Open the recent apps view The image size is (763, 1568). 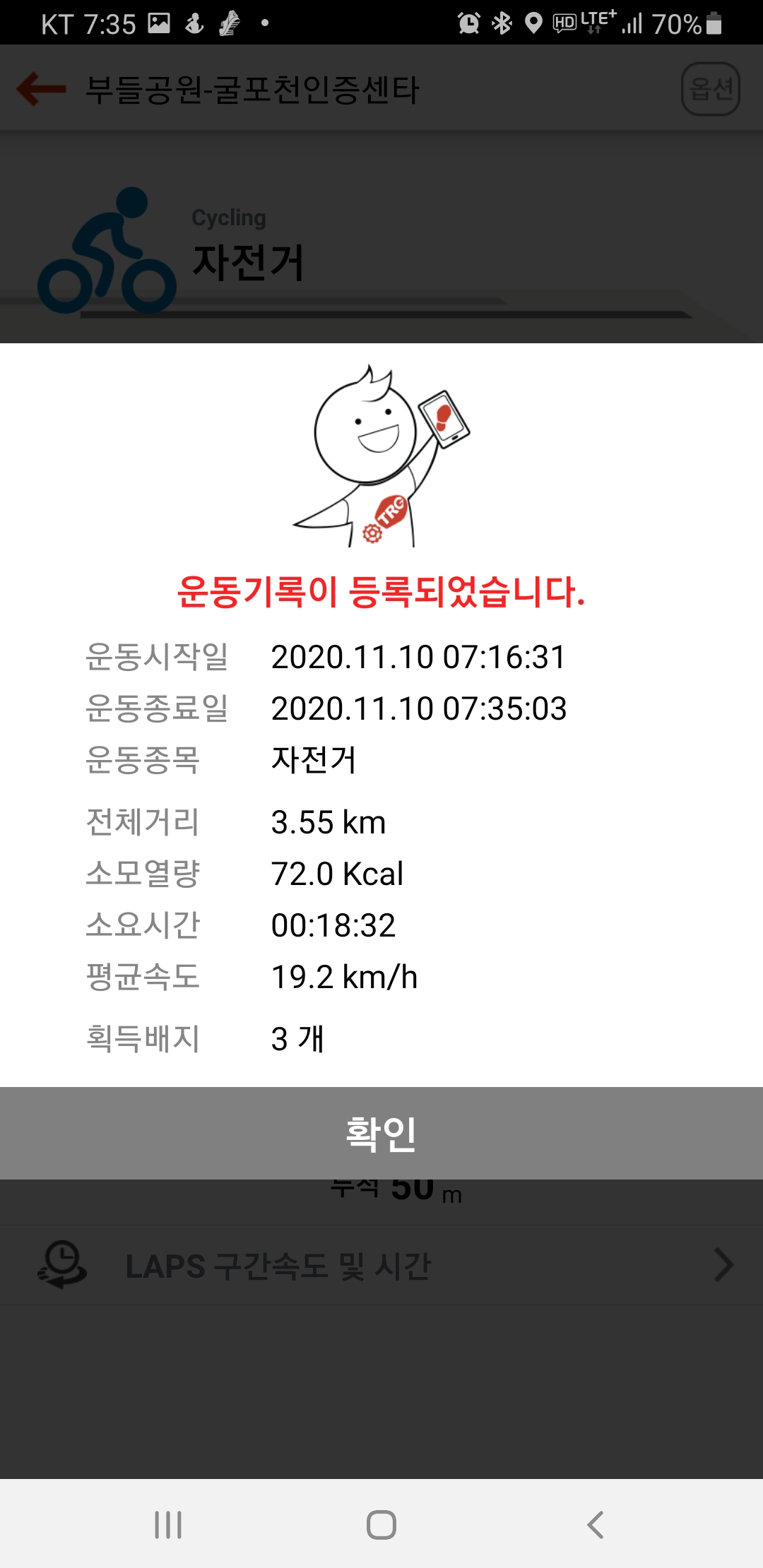coord(168,1524)
